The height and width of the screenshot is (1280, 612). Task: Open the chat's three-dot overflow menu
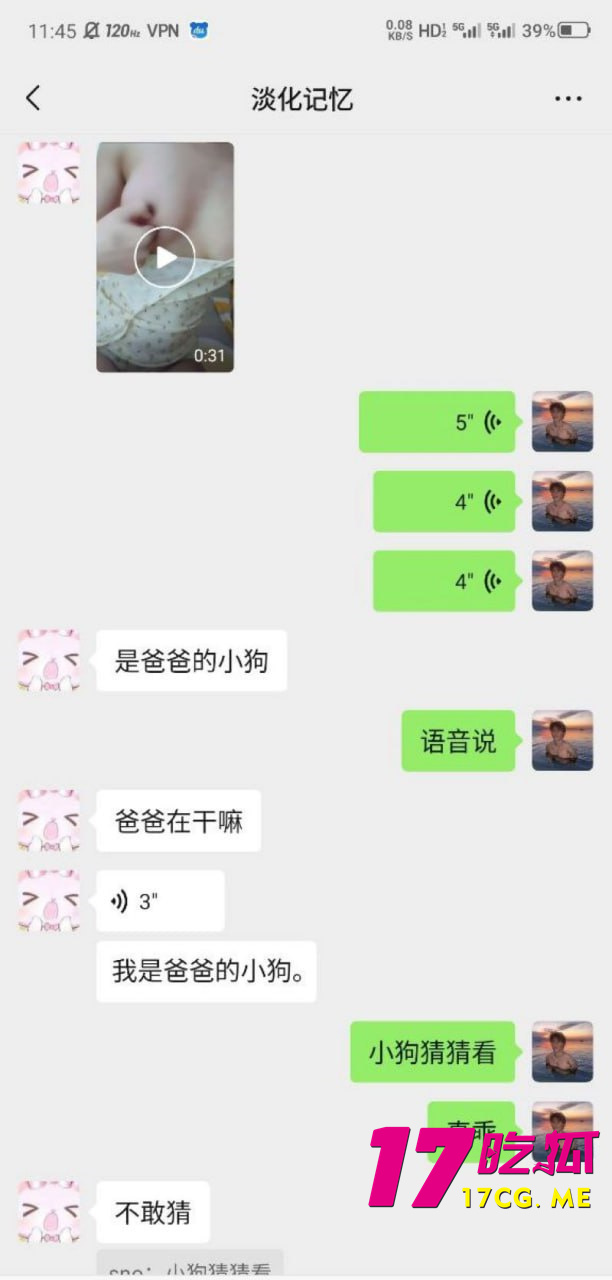(567, 98)
